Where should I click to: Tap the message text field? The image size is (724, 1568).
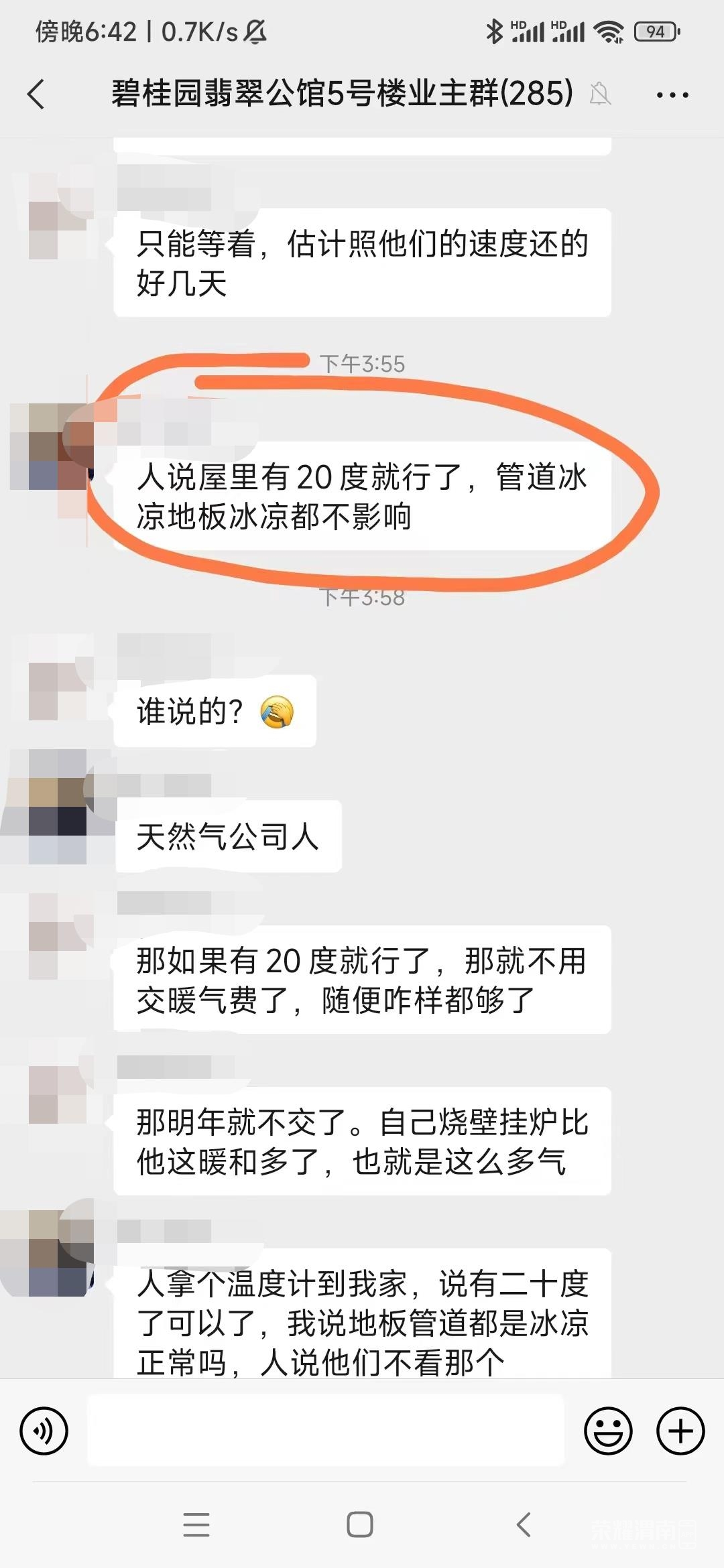pos(326,1430)
